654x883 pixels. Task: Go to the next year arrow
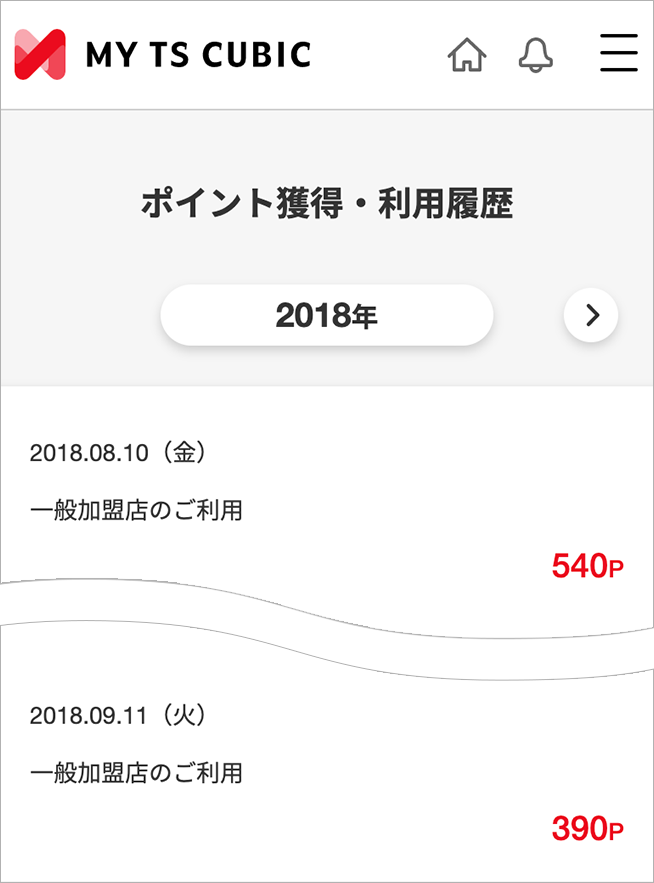(x=591, y=316)
